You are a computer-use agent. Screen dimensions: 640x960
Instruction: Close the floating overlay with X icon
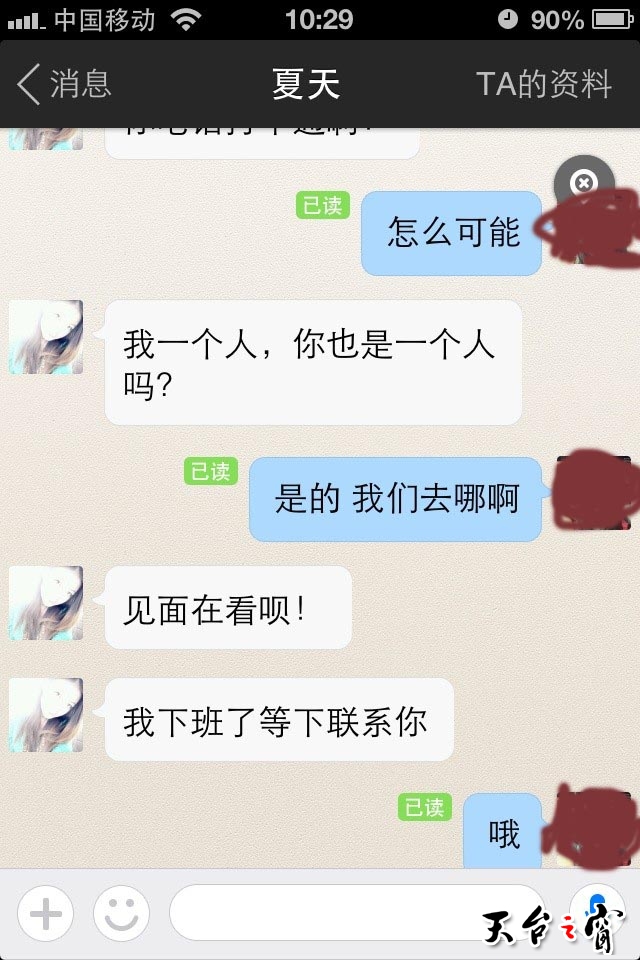584,183
